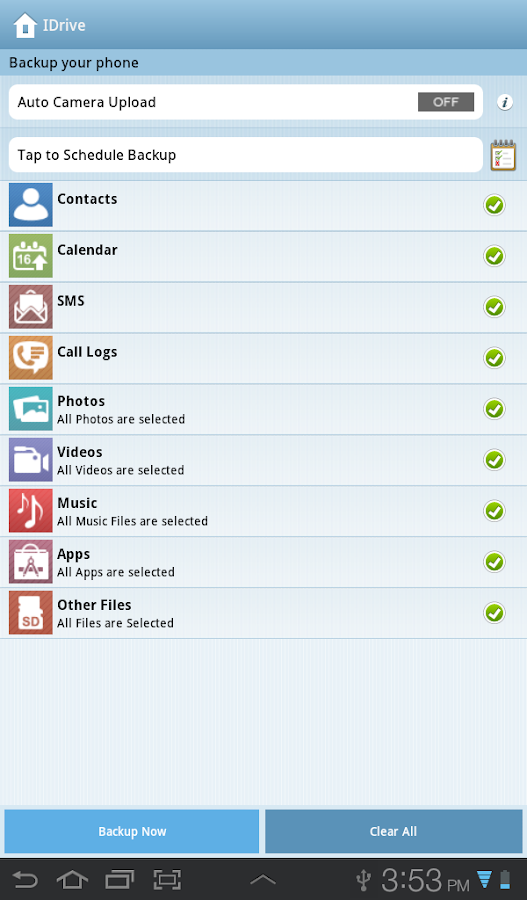
Task: Clear All selections
Action: (x=393, y=831)
